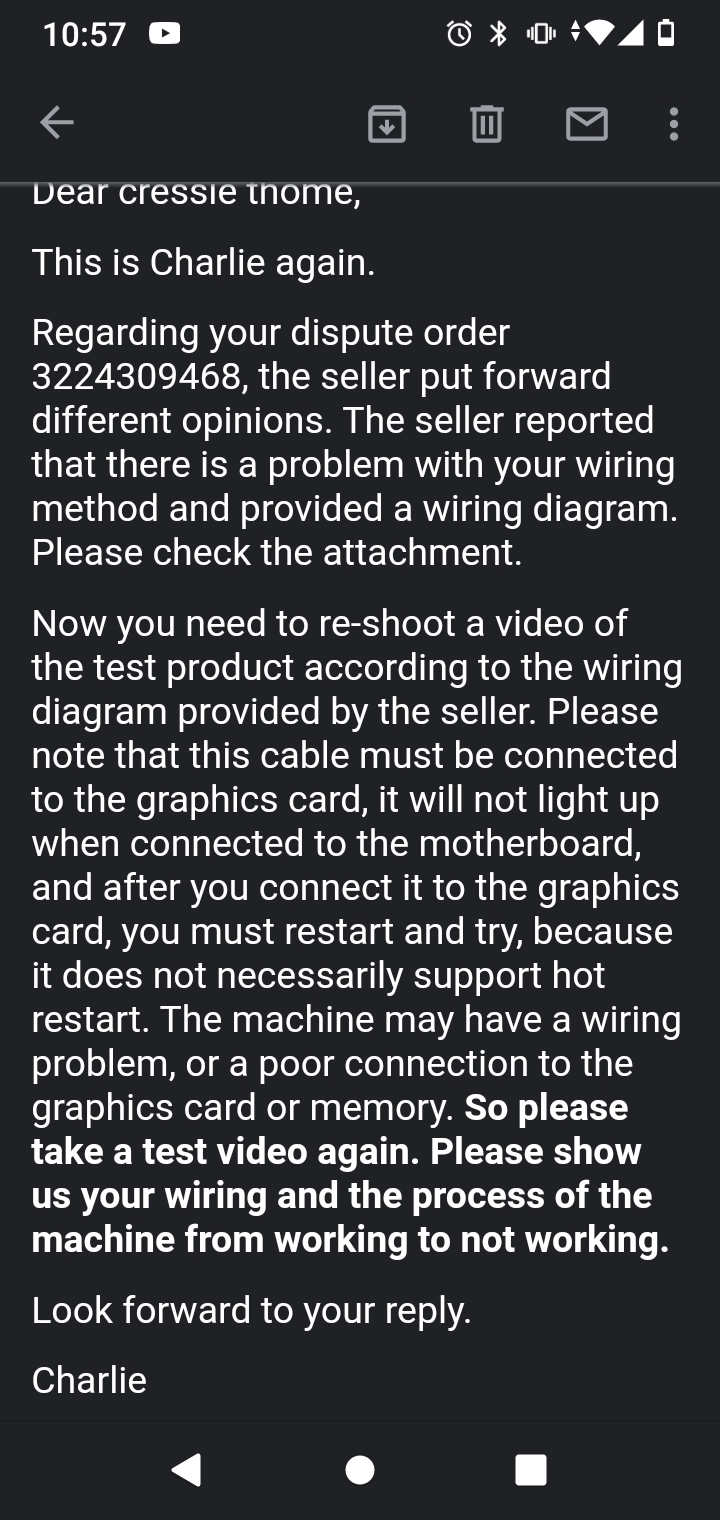Open the overflow menu
This screenshot has width=720, height=1520.
tap(673, 124)
